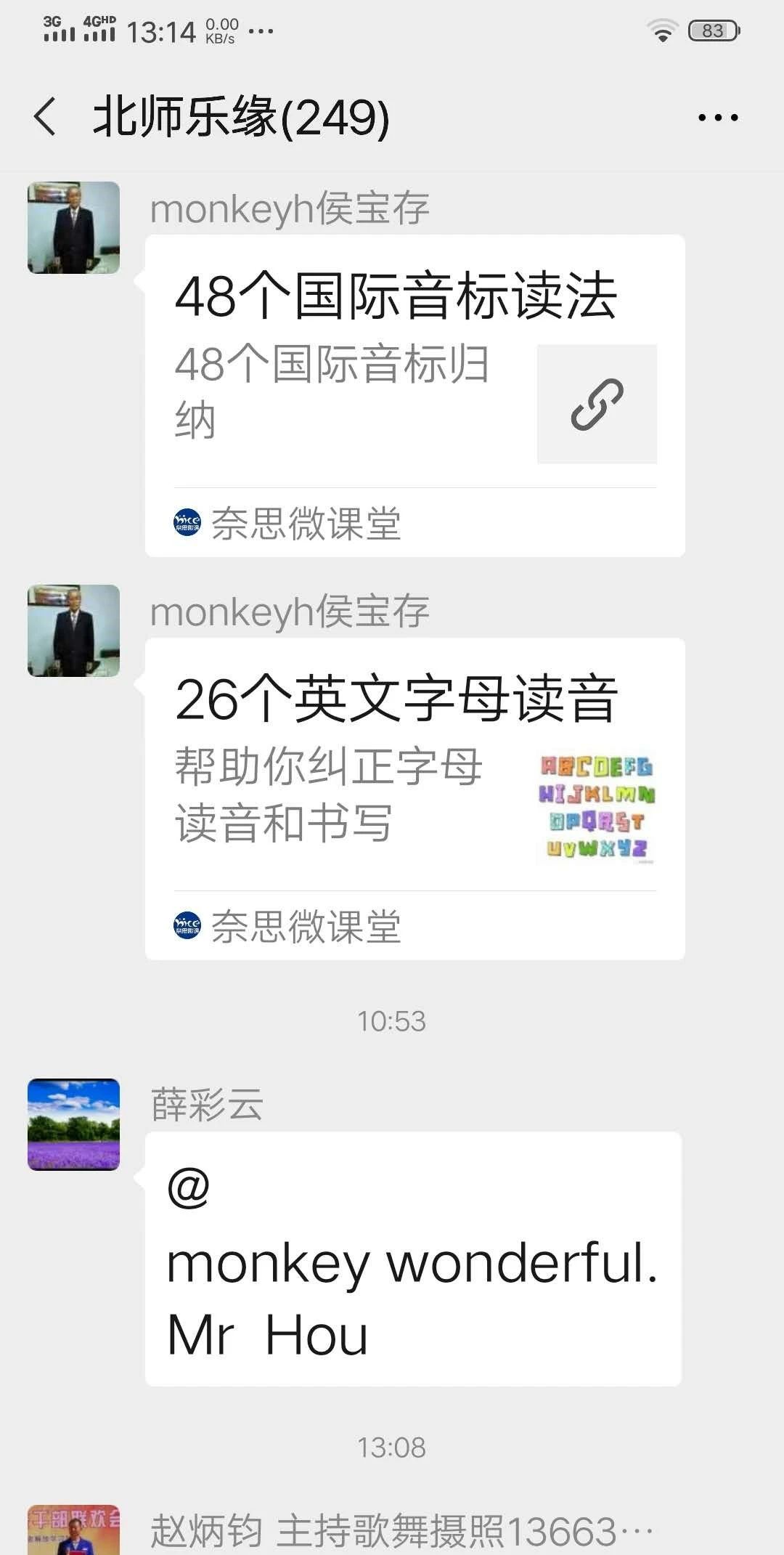View monkeyh侯宝存's avatar beside 48个国际音标读法
The height and width of the screenshot is (1555, 784).
[x=73, y=227]
